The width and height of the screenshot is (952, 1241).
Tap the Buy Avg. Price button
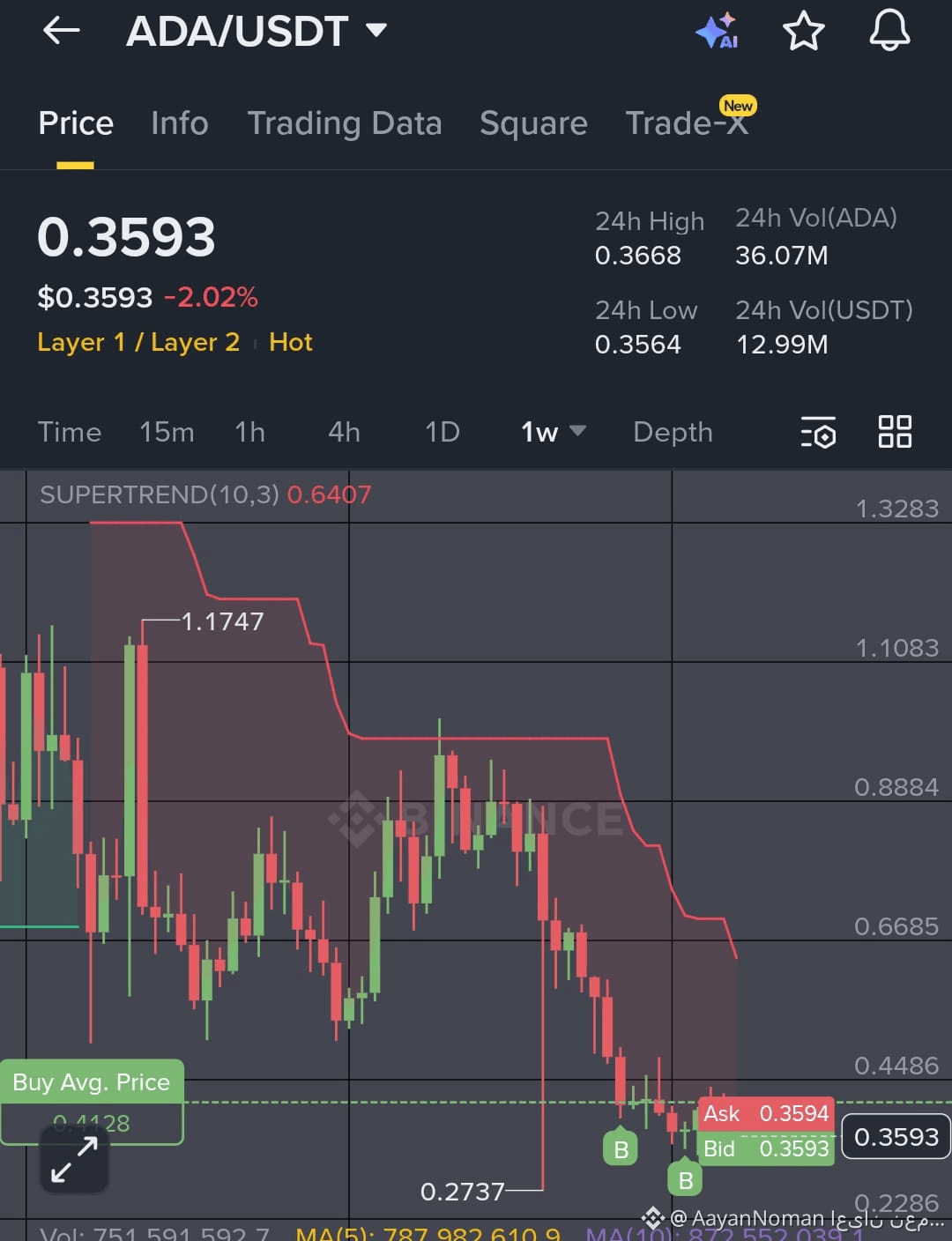[x=92, y=1082]
